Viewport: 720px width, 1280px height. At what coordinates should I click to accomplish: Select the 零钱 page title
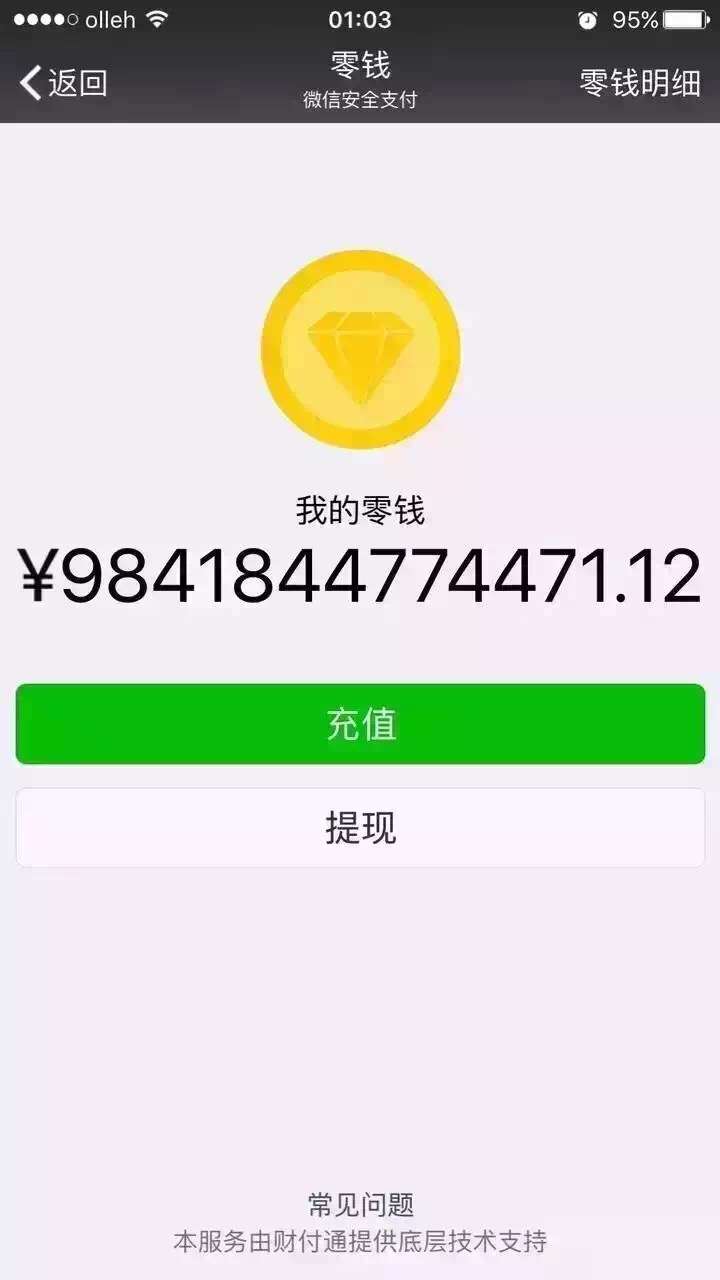(360, 62)
